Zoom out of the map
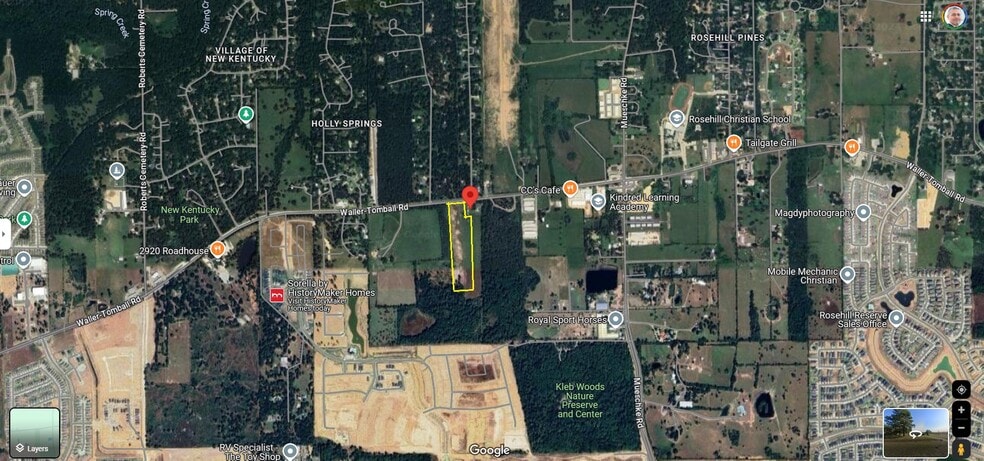 (961, 428)
